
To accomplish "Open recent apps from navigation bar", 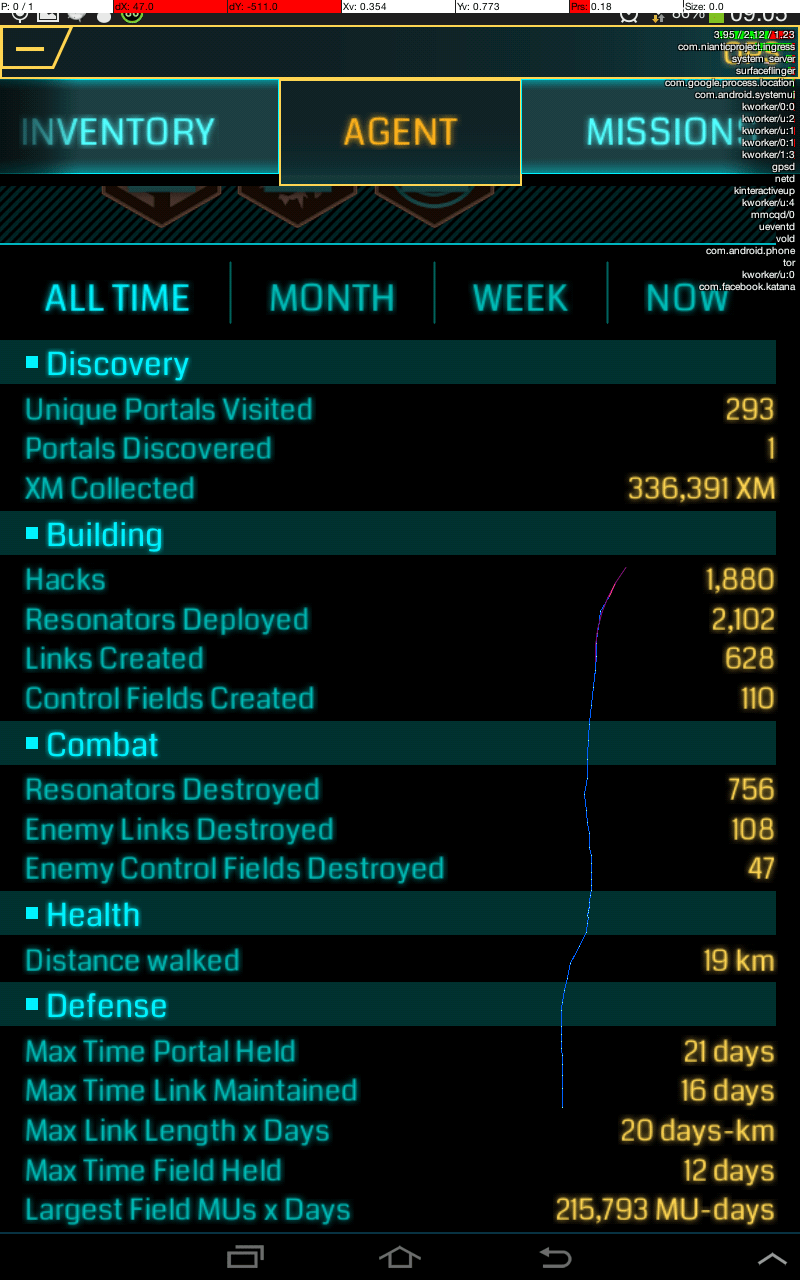I will [x=246, y=1256].
